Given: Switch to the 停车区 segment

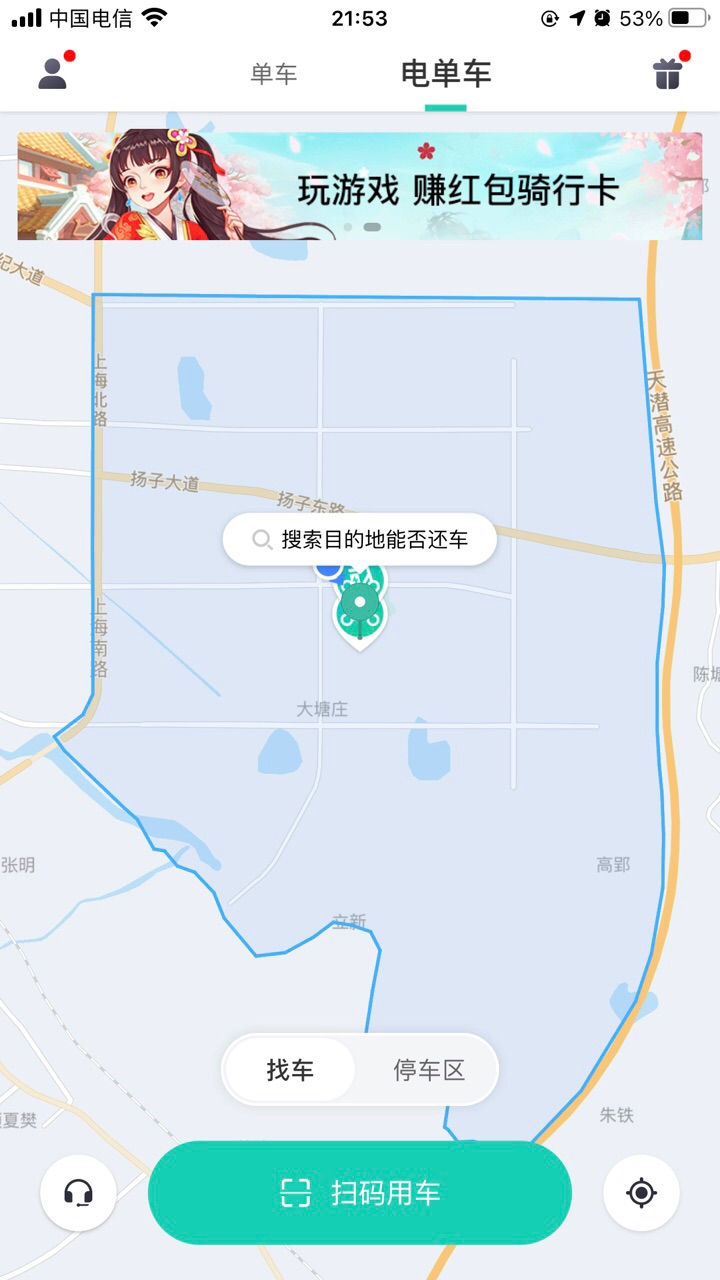Looking at the screenshot, I should coord(429,1070).
